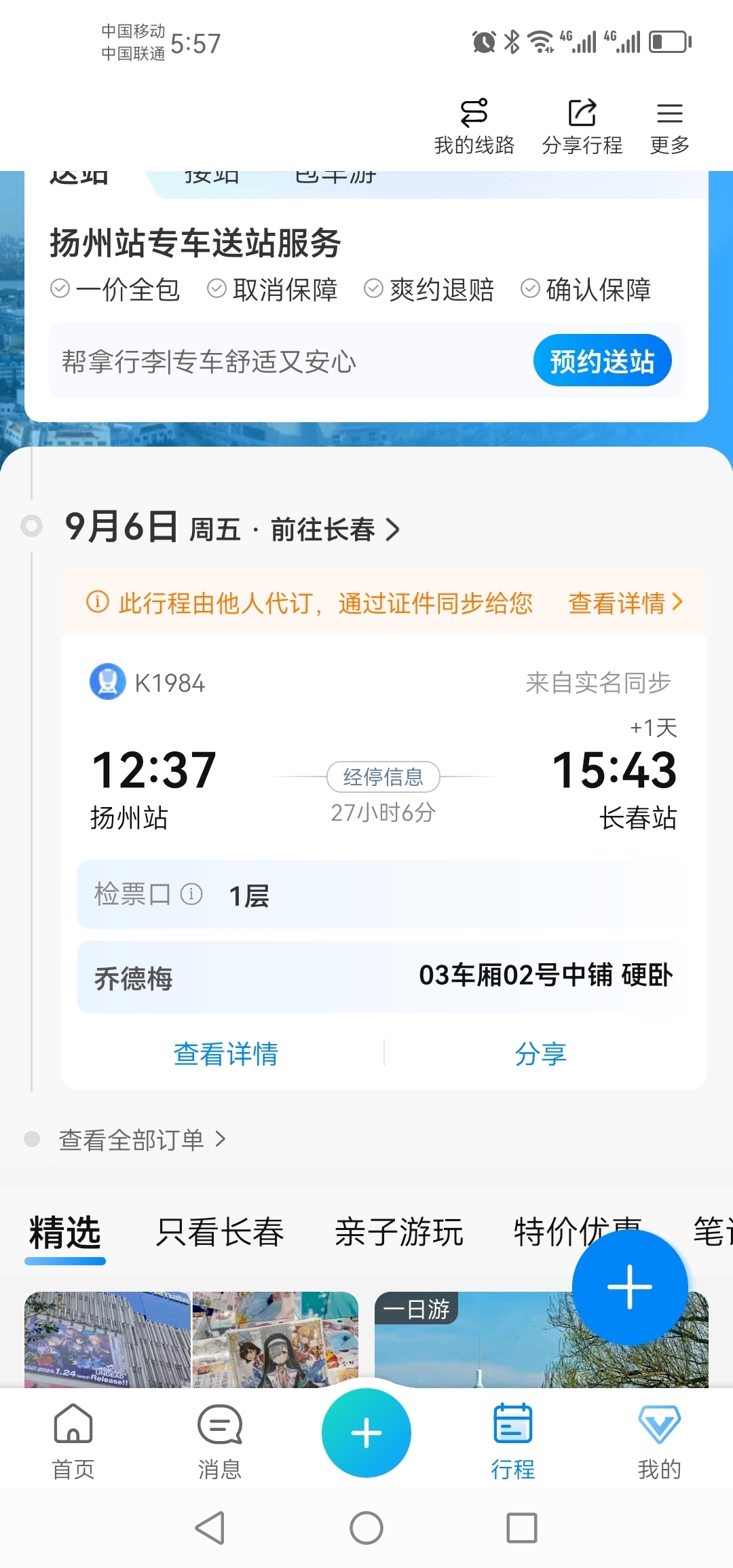Open the 消息 tab
Image resolution: width=733 pixels, height=1568 pixels.
coord(219,1442)
